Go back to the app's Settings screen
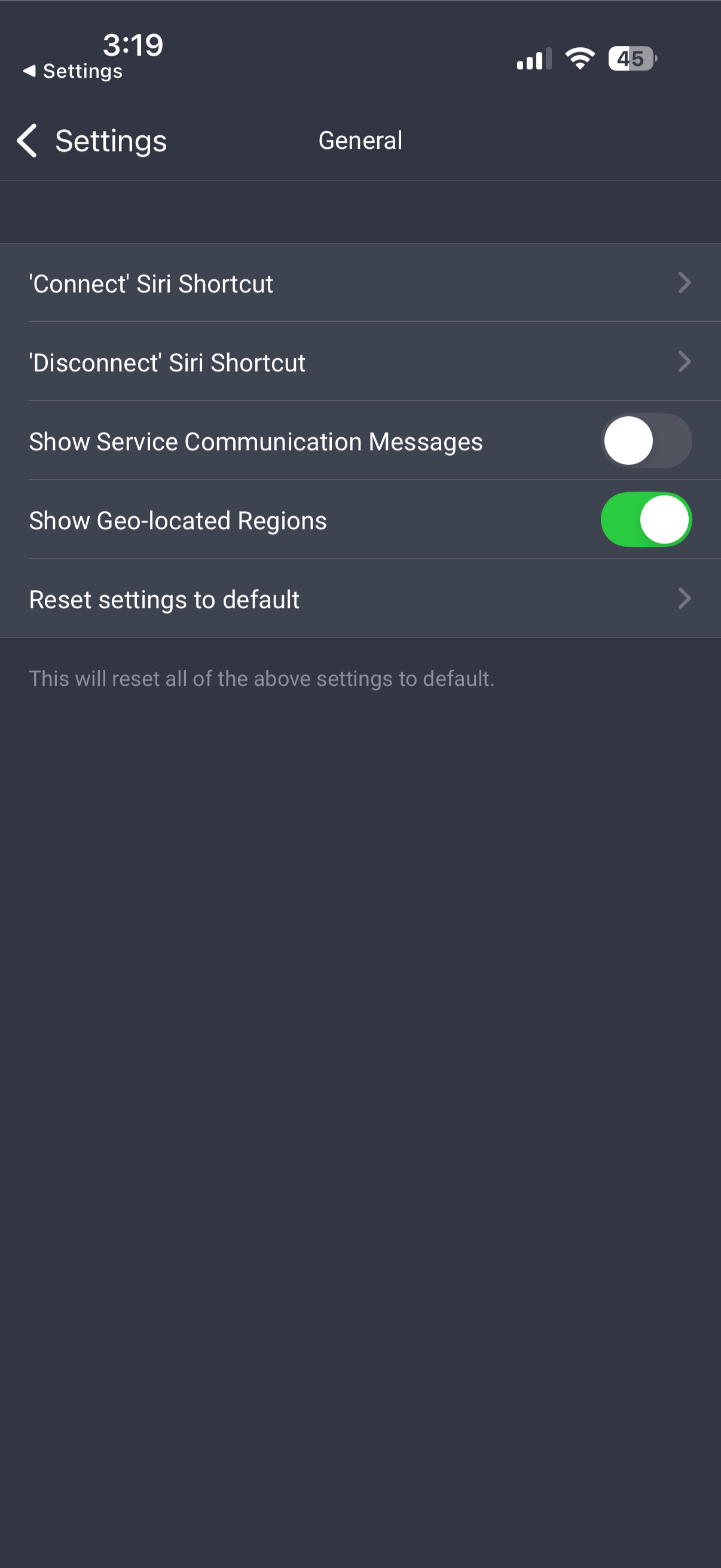721x1568 pixels. pos(92,141)
